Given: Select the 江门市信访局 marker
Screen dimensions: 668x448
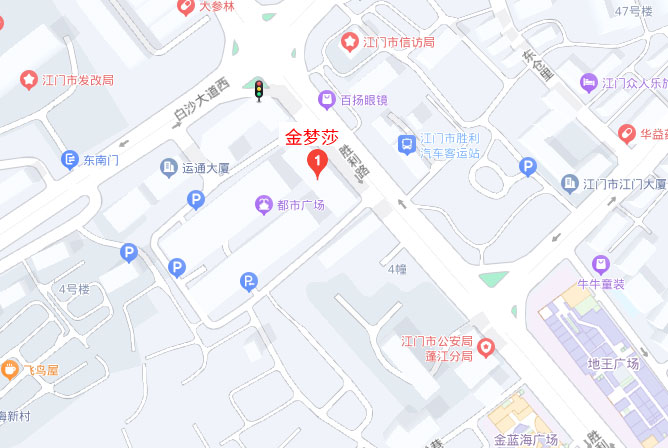Looking at the screenshot, I should [x=350, y=42].
